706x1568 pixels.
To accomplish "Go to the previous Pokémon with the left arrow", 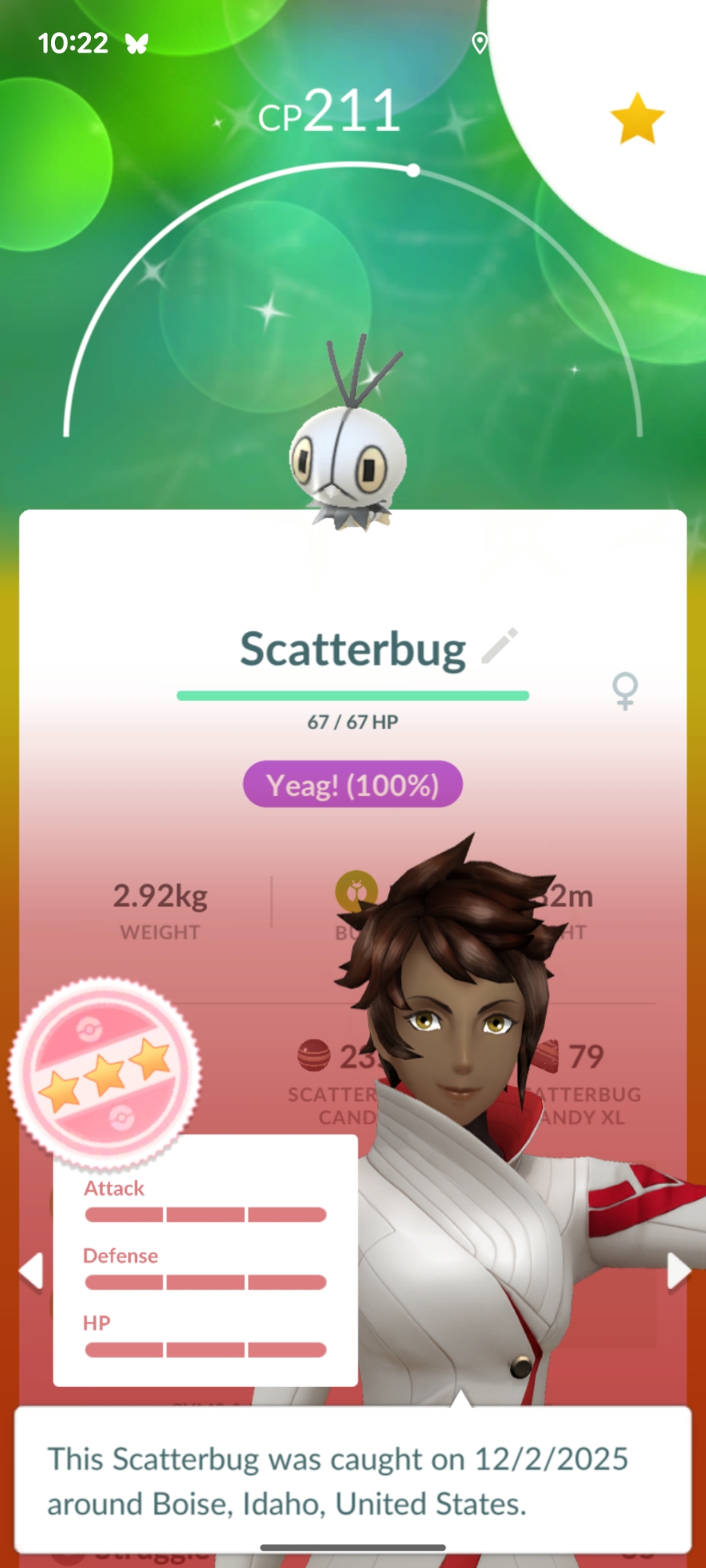I will coord(31,1271).
